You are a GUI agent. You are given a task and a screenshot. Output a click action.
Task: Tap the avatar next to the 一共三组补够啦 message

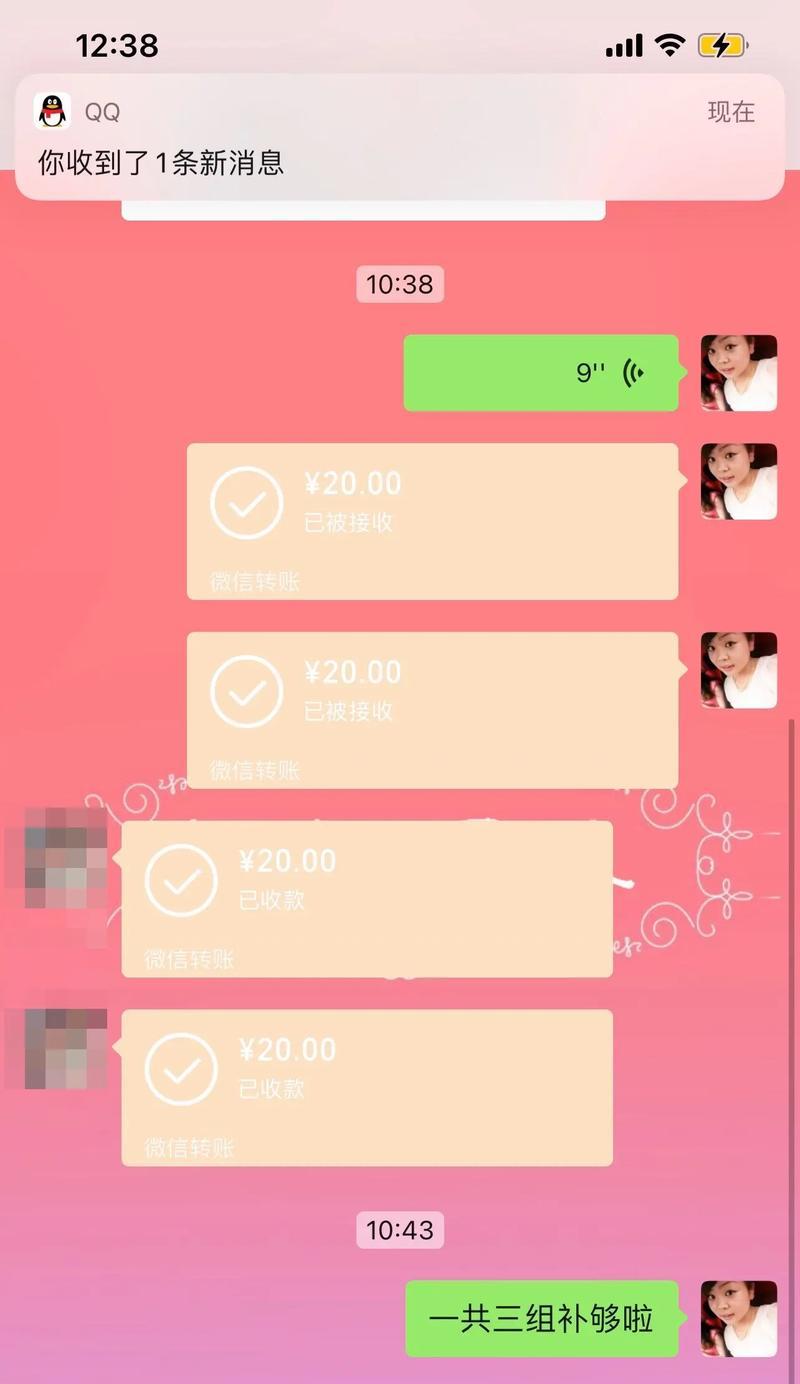739,1318
